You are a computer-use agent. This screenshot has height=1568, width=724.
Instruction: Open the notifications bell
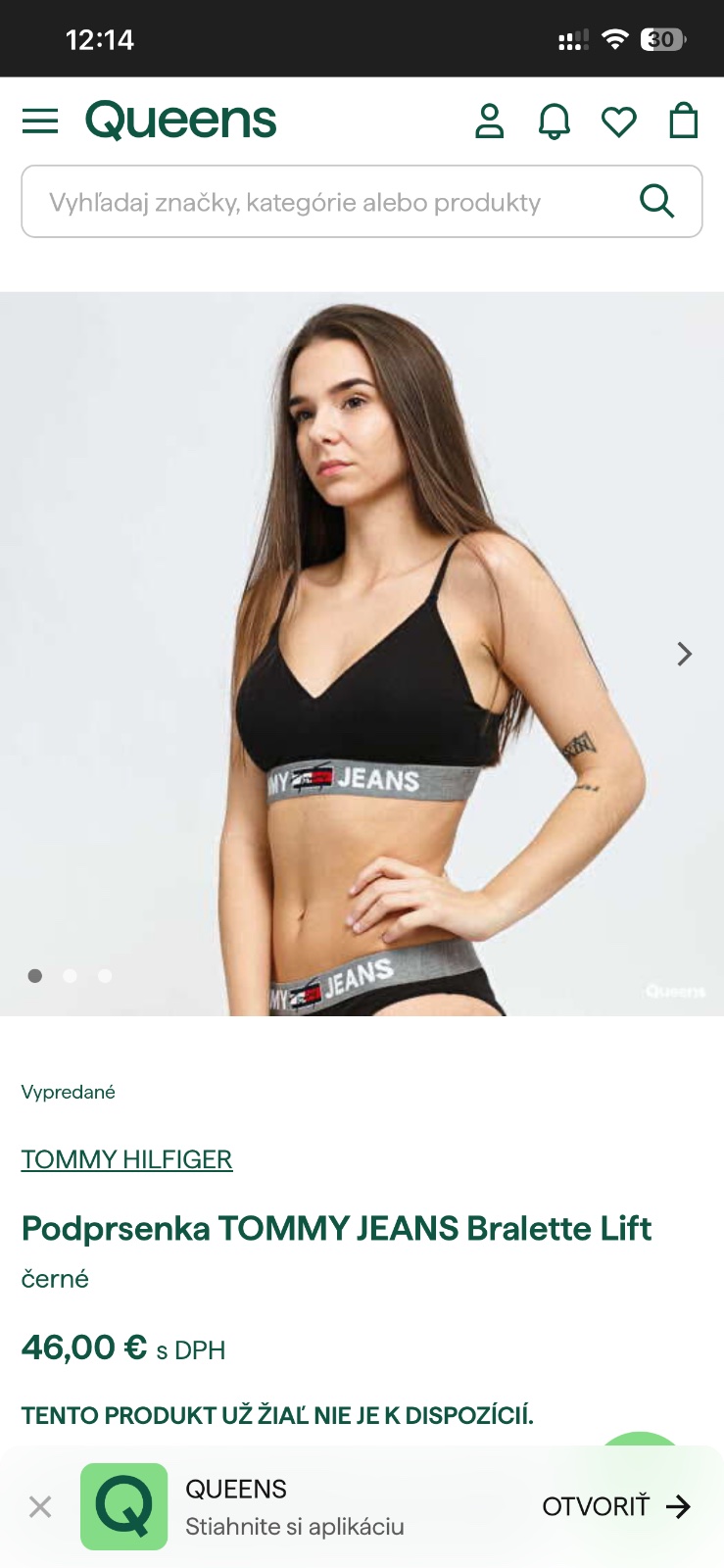(x=554, y=122)
